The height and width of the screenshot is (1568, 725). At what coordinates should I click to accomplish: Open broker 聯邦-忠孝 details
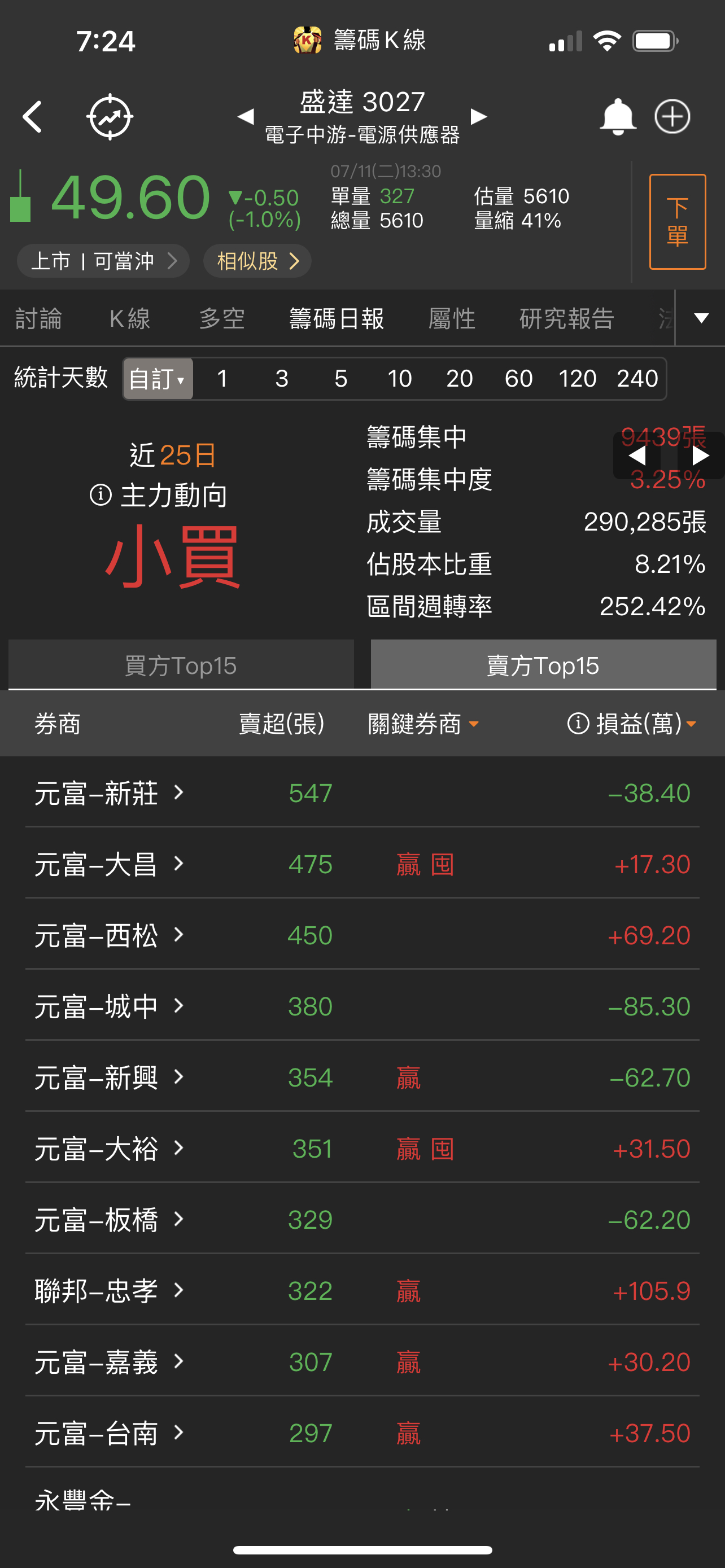coord(362,1290)
